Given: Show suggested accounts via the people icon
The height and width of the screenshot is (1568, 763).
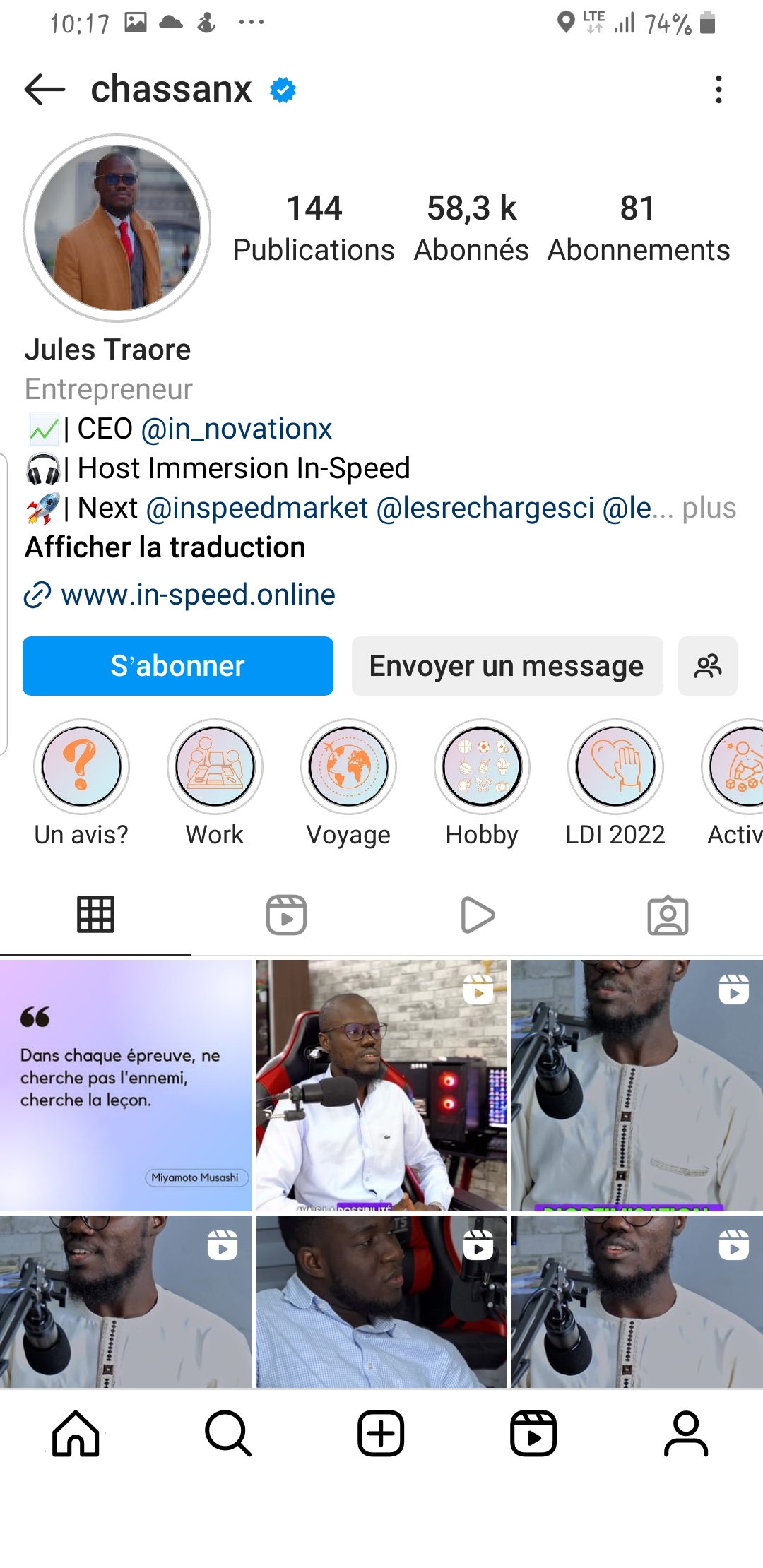Looking at the screenshot, I should [x=707, y=666].
